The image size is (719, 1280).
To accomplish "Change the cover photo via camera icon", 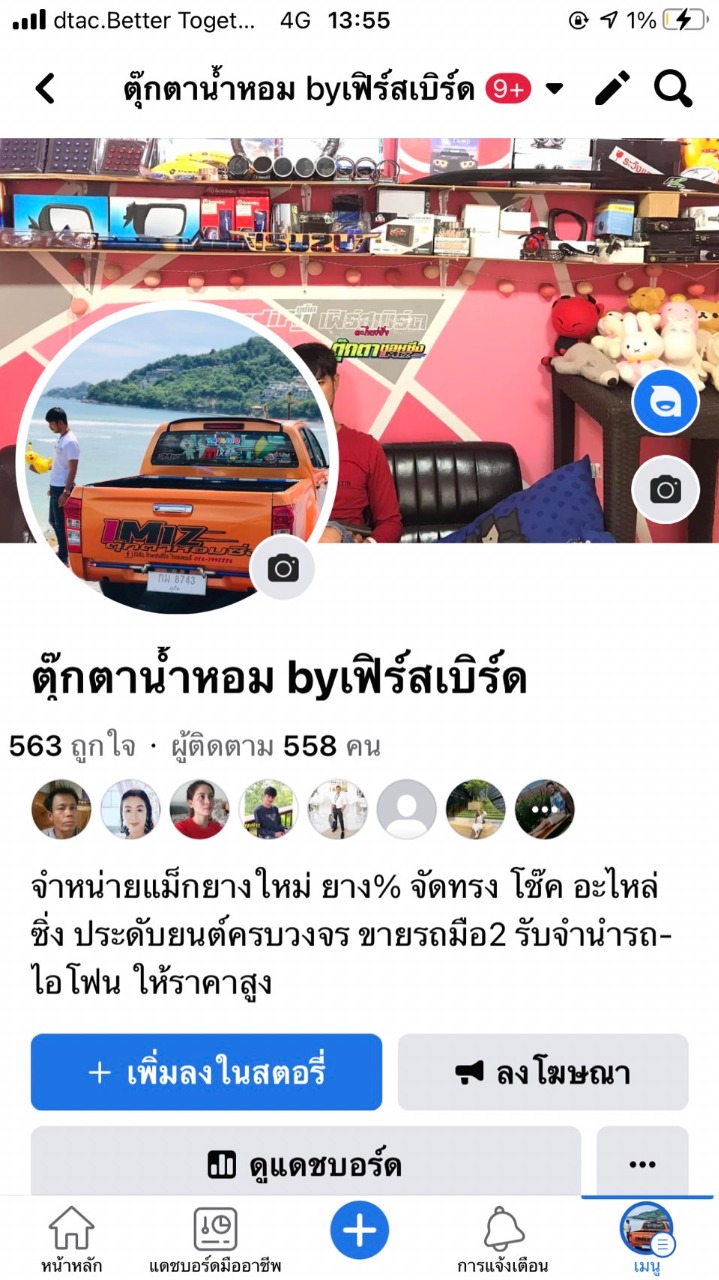I will (x=665, y=489).
